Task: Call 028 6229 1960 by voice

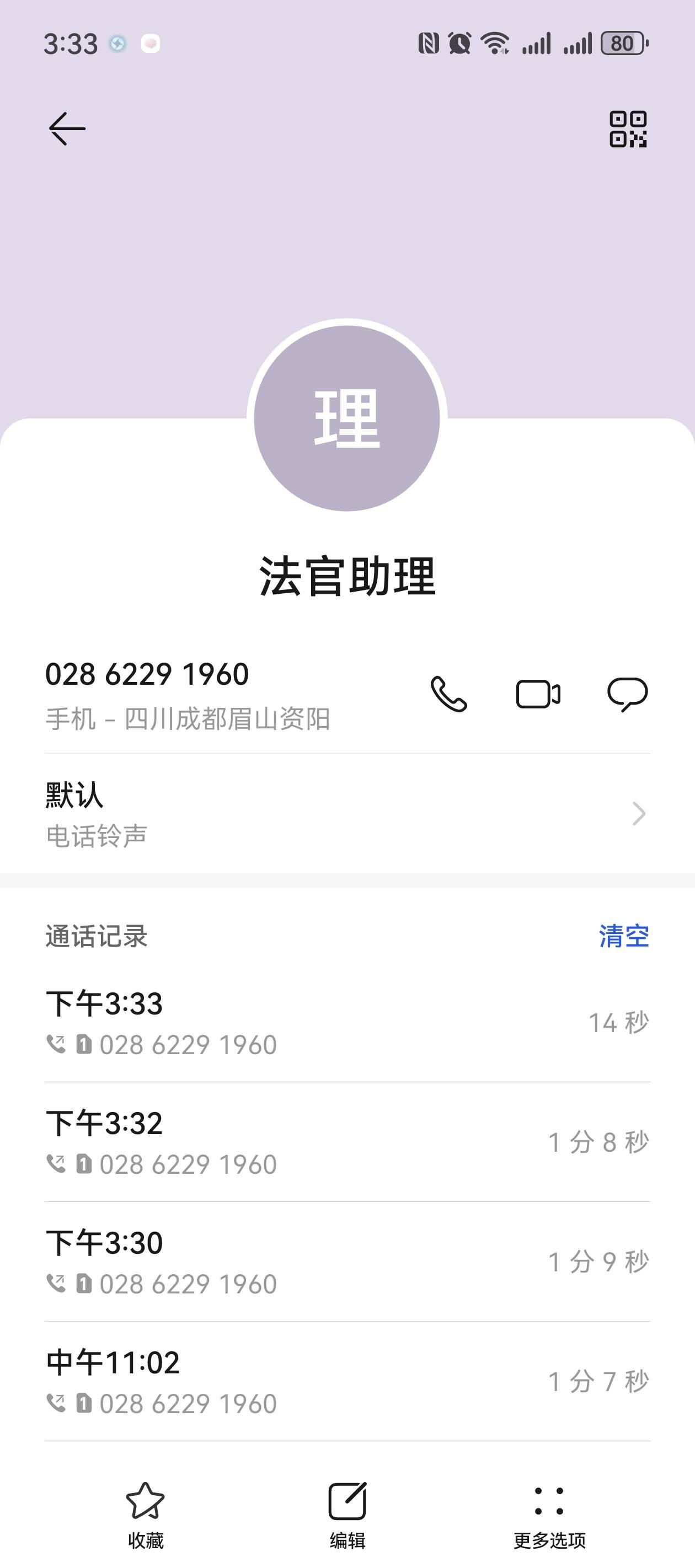Action: [x=449, y=694]
